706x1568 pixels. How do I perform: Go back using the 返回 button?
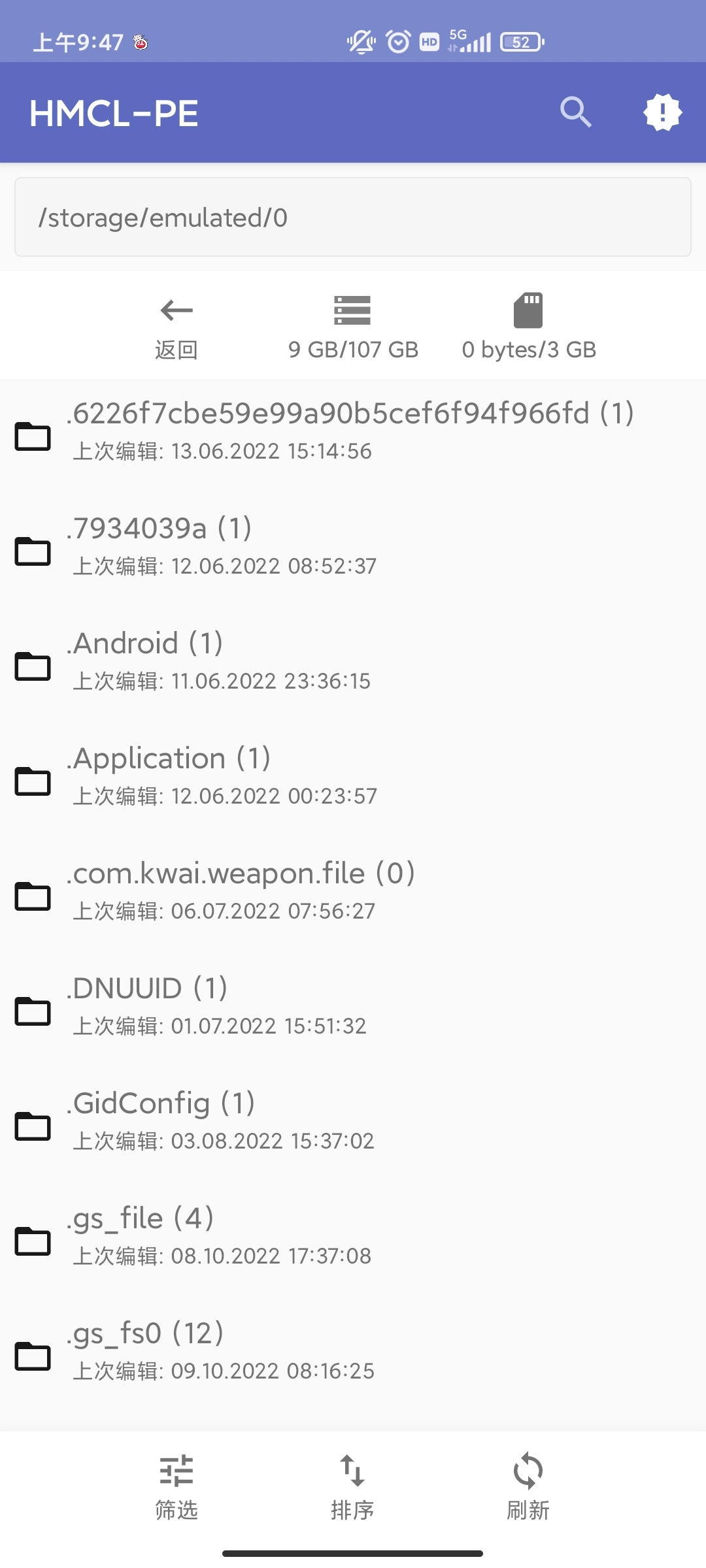click(x=176, y=327)
